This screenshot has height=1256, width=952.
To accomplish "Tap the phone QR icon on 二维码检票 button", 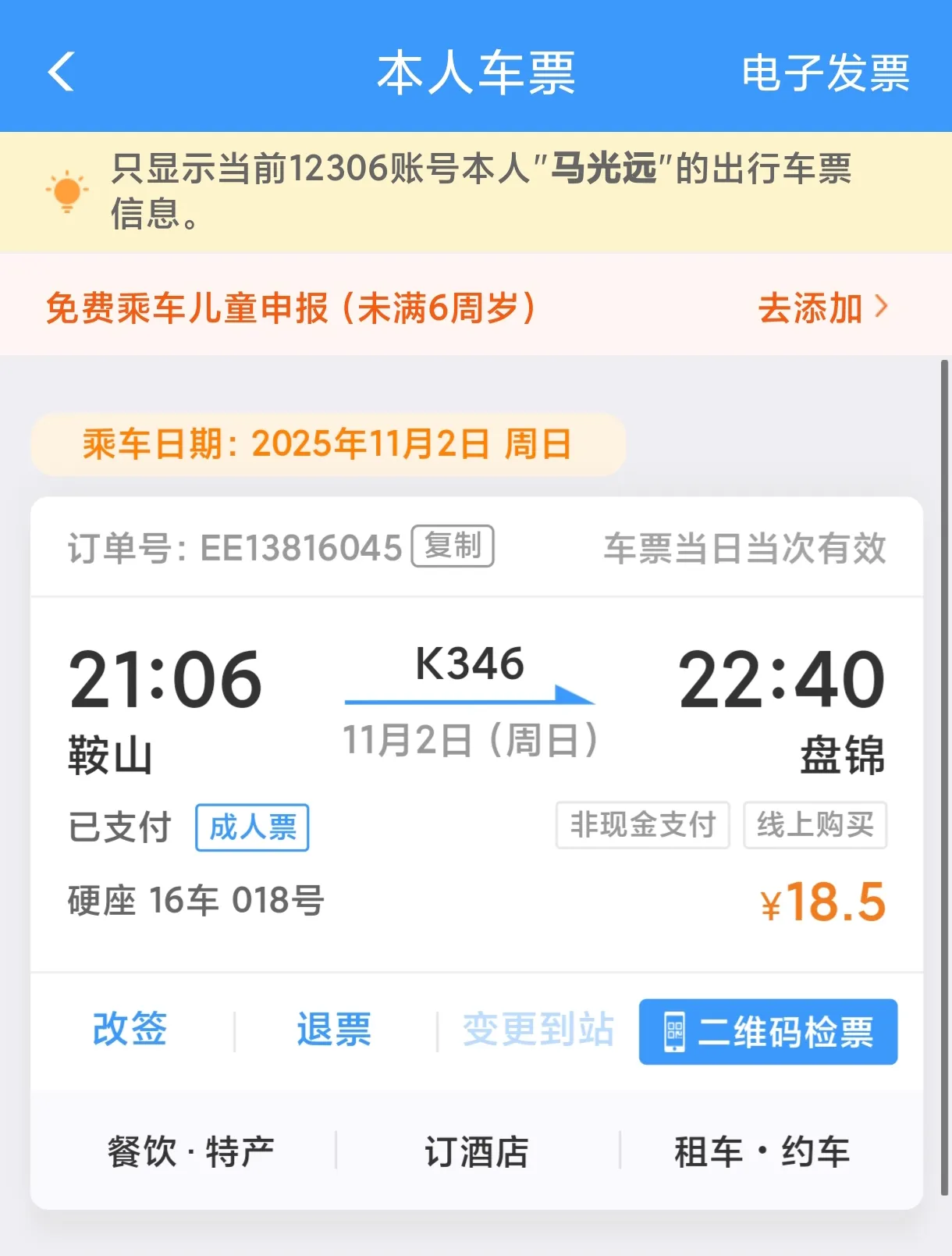I will click(677, 1030).
